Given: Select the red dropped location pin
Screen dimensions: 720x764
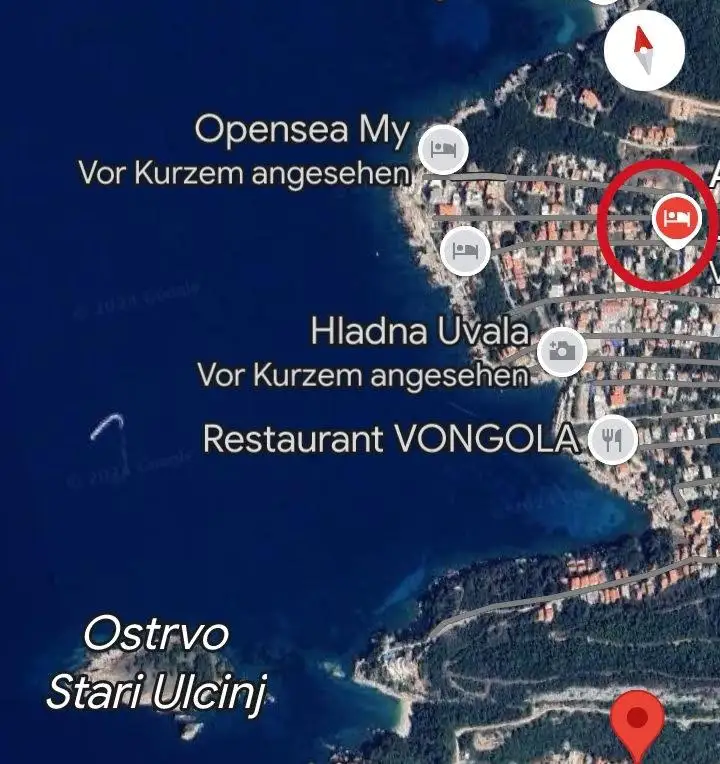Looking at the screenshot, I should [637, 720].
